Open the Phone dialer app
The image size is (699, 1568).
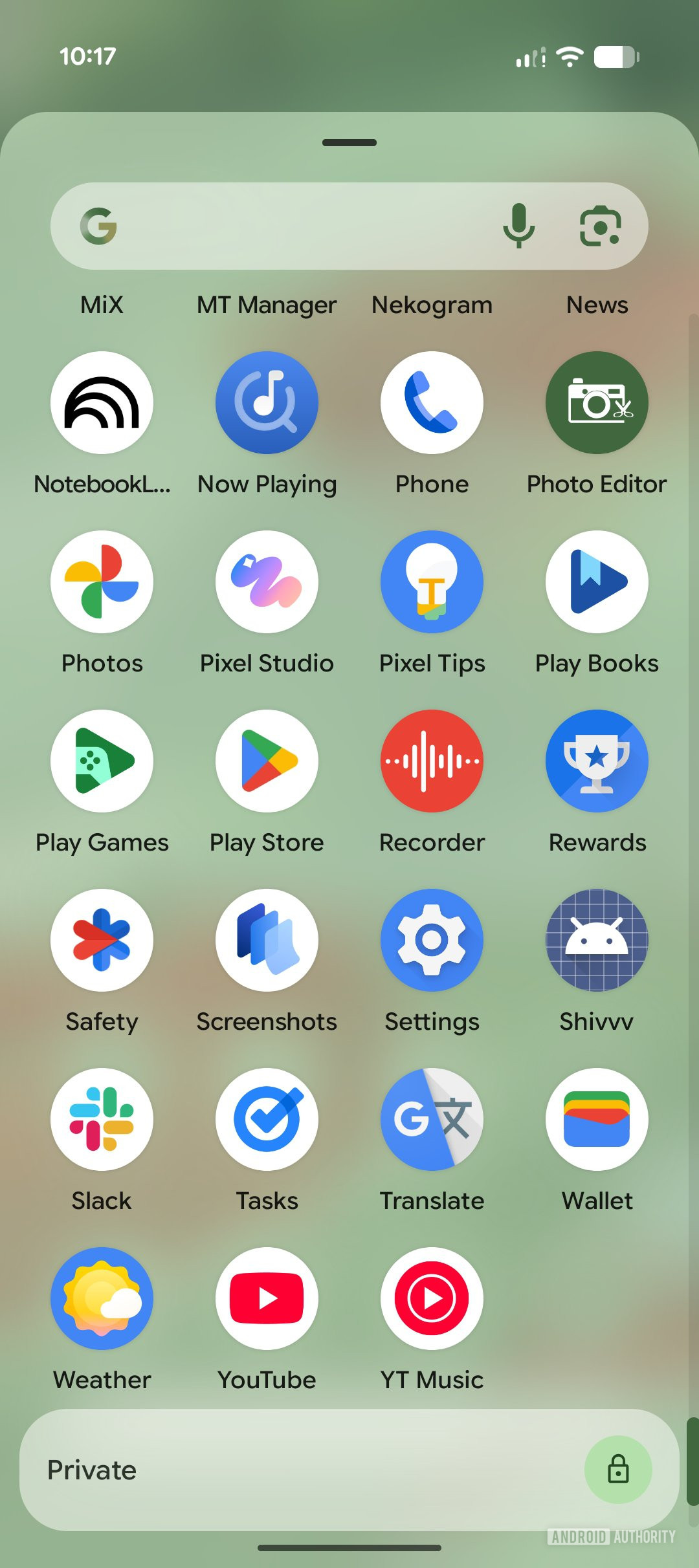432,403
